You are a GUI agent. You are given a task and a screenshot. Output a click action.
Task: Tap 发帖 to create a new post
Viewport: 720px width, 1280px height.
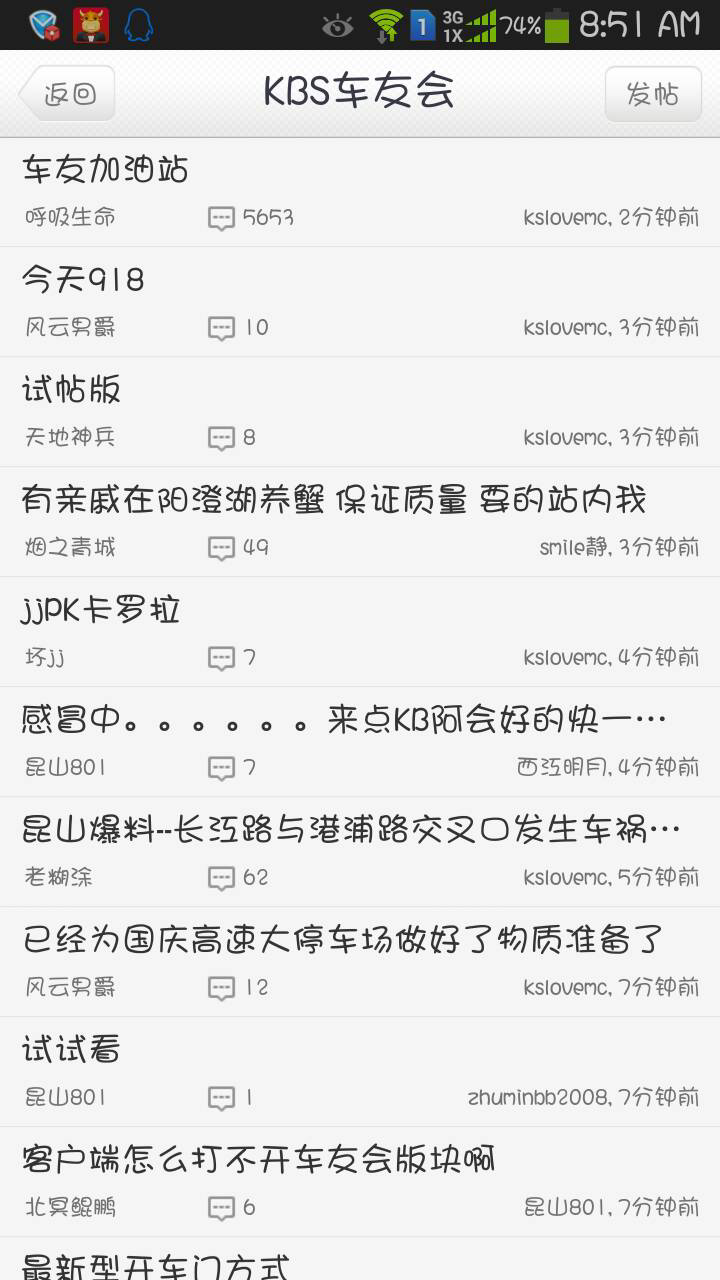coord(652,94)
